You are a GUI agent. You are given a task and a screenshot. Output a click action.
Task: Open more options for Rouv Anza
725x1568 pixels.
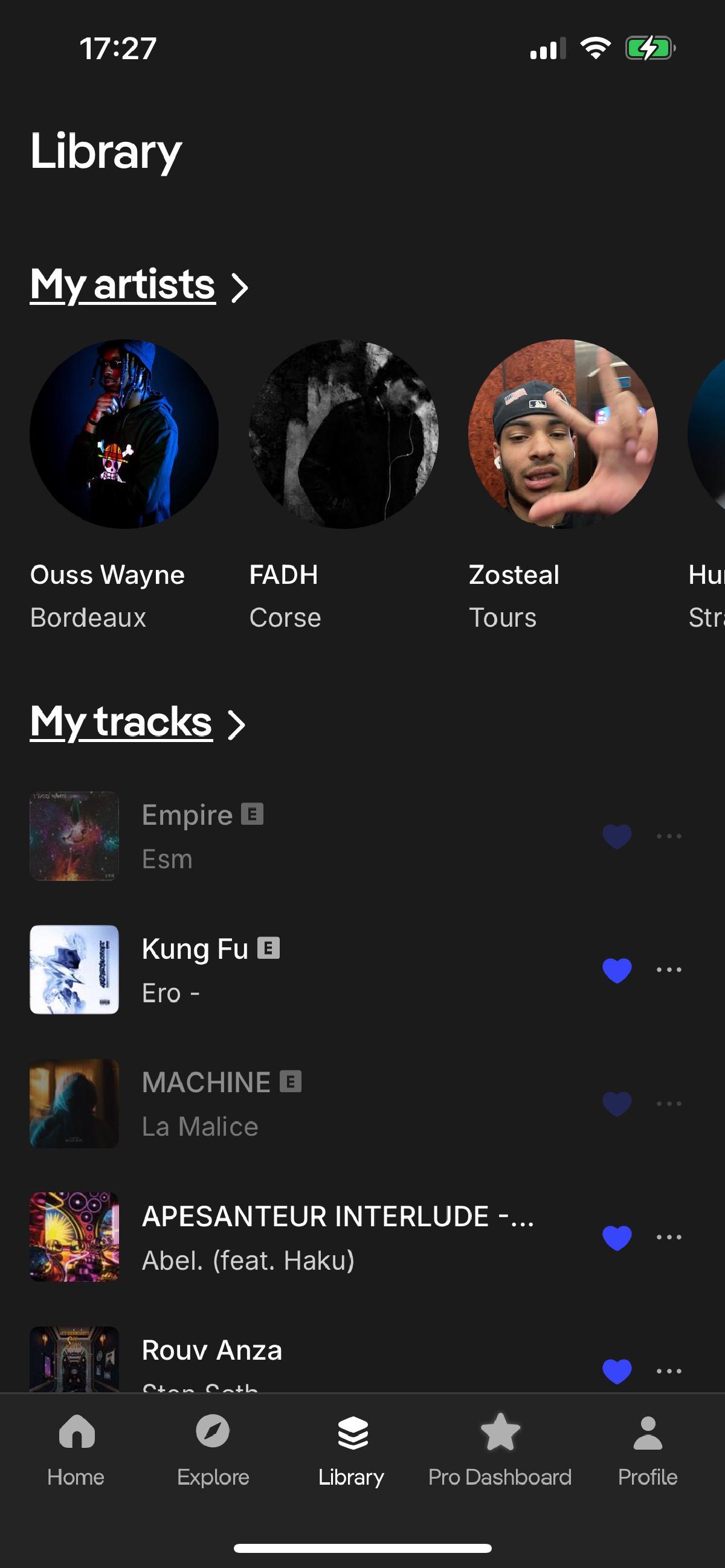point(668,1371)
